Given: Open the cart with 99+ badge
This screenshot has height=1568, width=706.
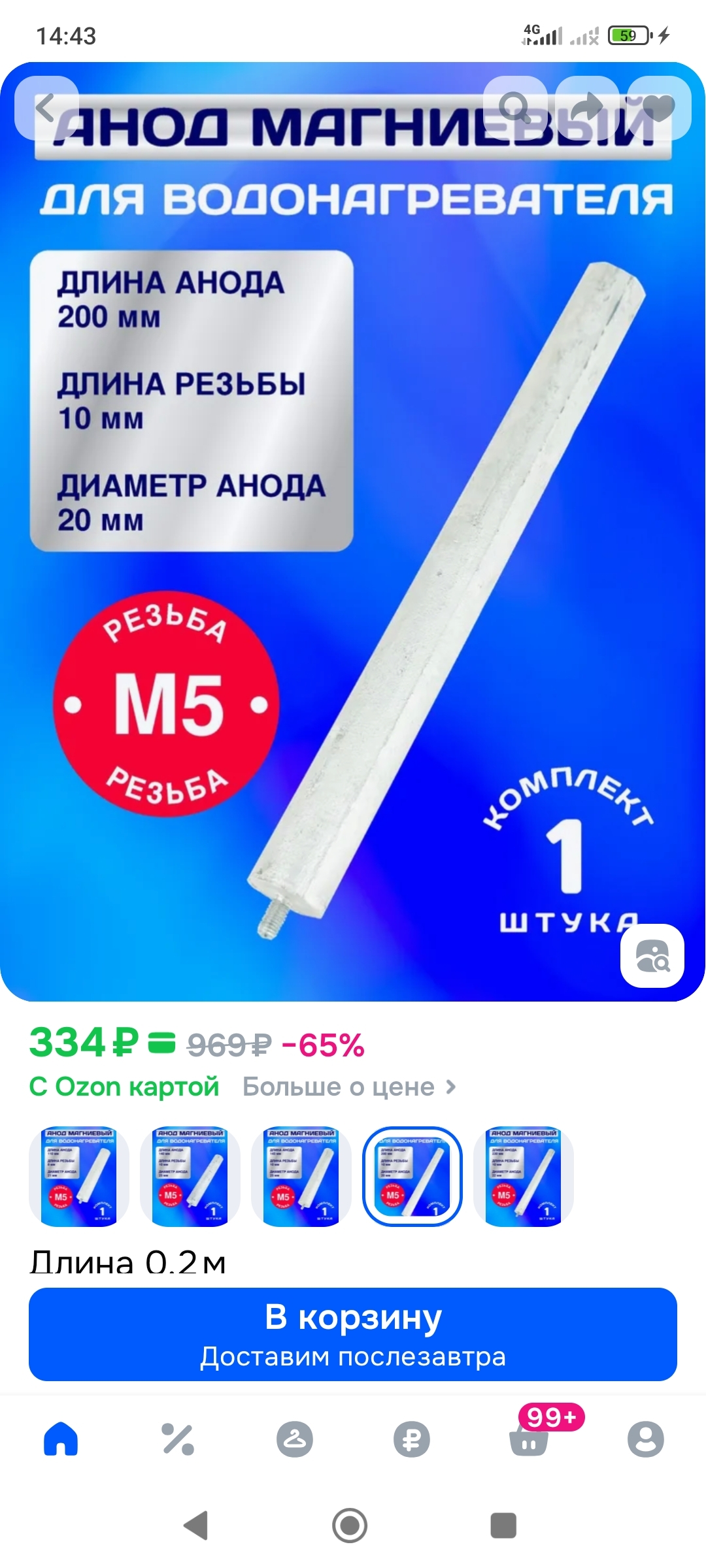Looking at the screenshot, I should (x=529, y=1439).
